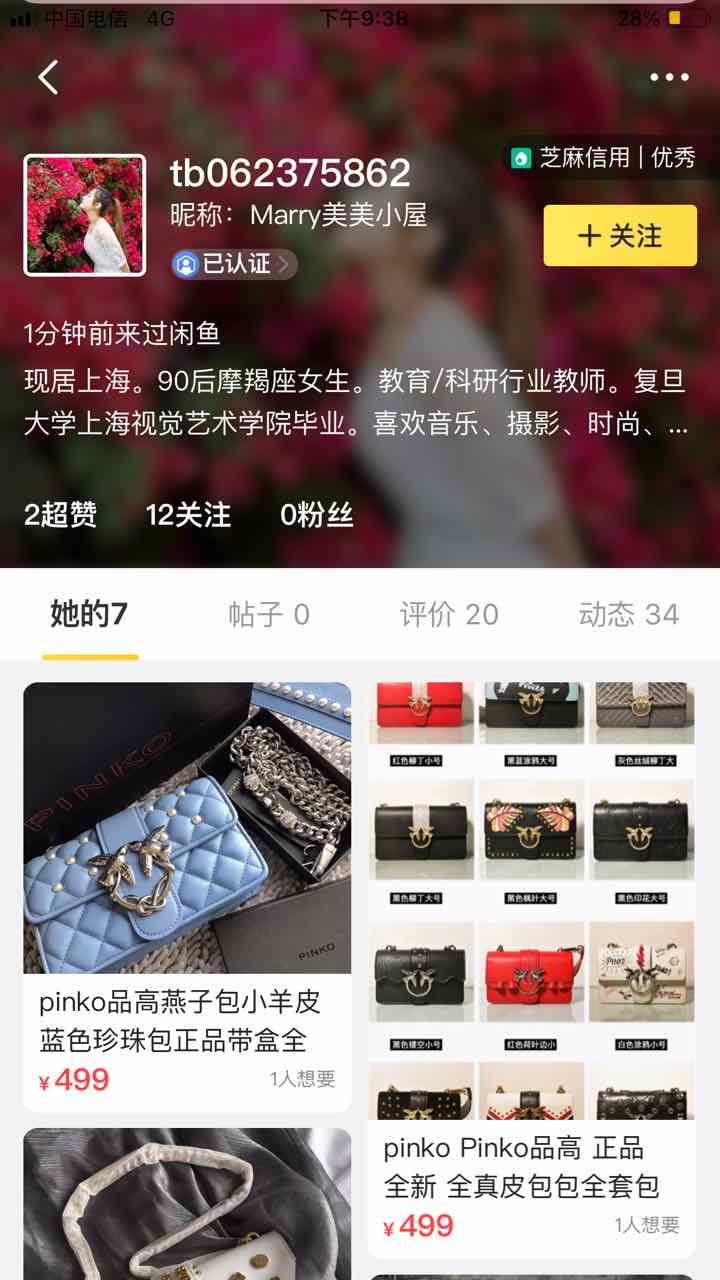The image size is (720, 1280).
Task: Tap the 关注 follow button
Action: pyautogui.click(x=620, y=236)
